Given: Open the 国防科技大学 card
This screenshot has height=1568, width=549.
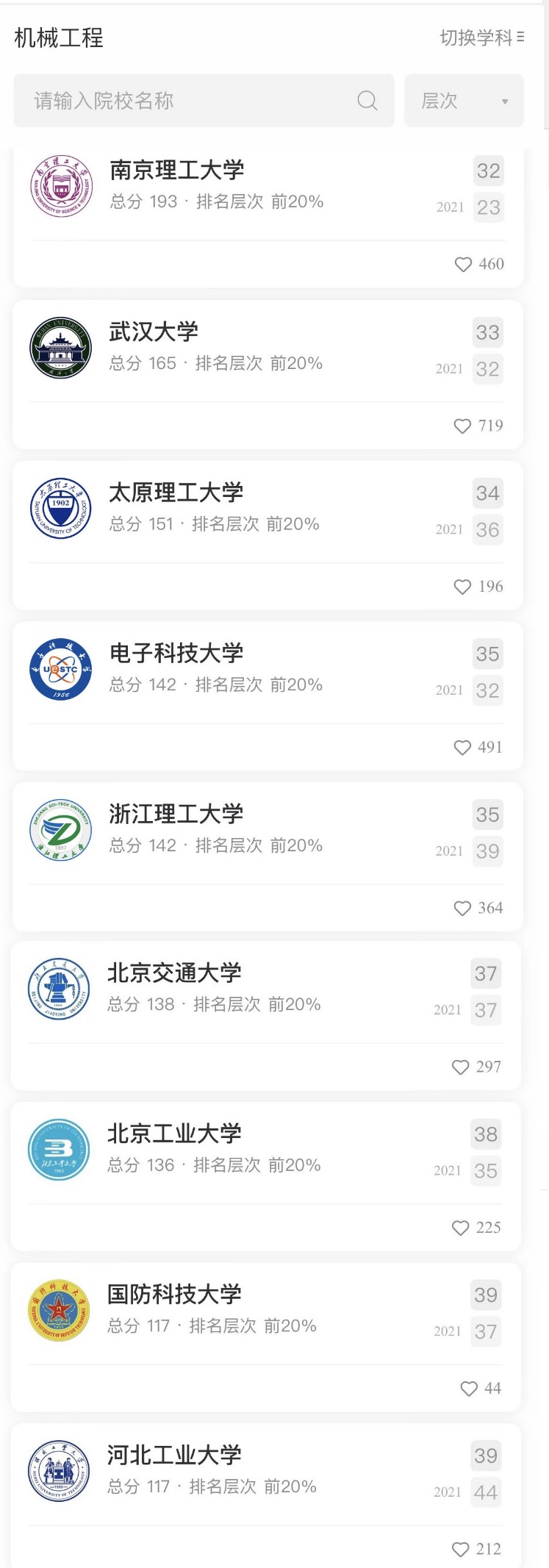Looking at the screenshot, I should (174, 1295).
